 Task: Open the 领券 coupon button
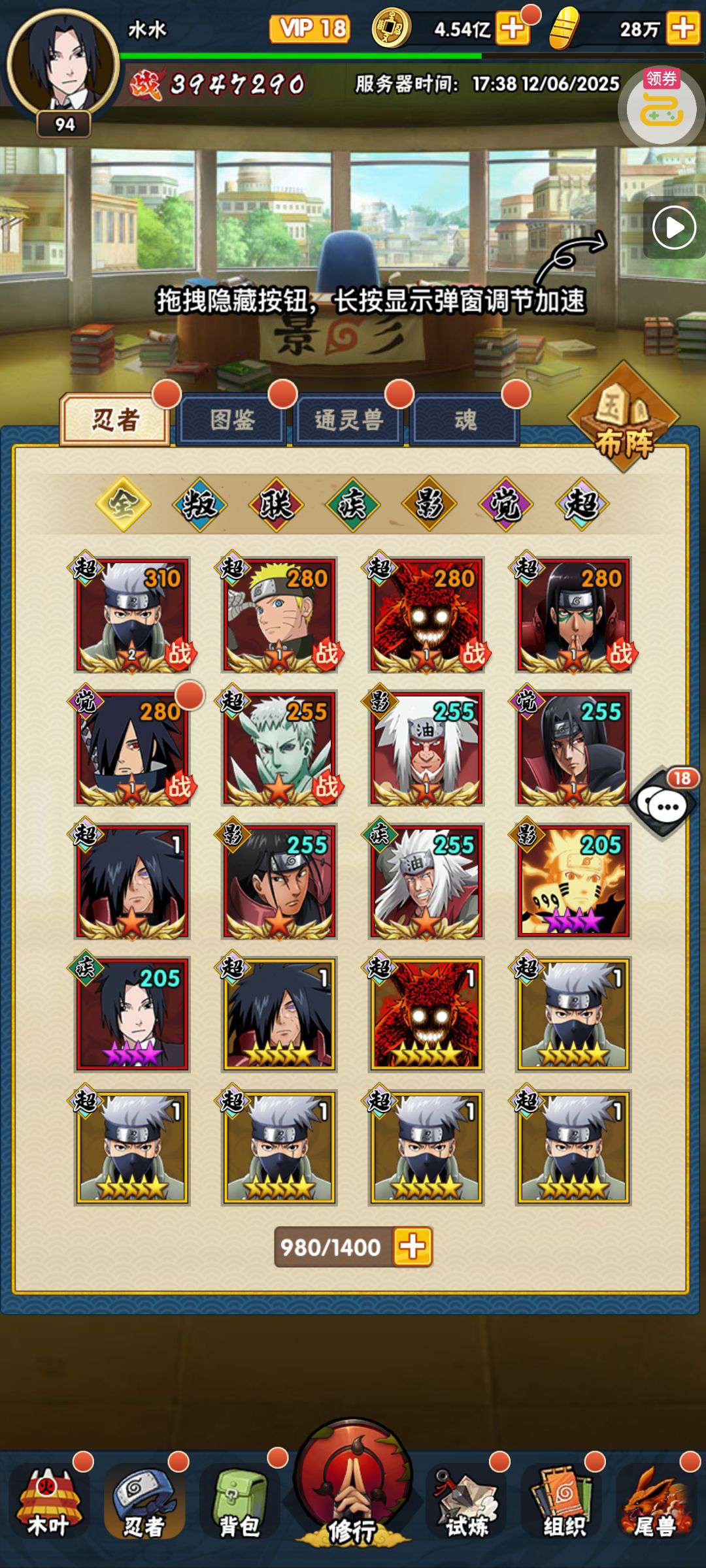662,108
